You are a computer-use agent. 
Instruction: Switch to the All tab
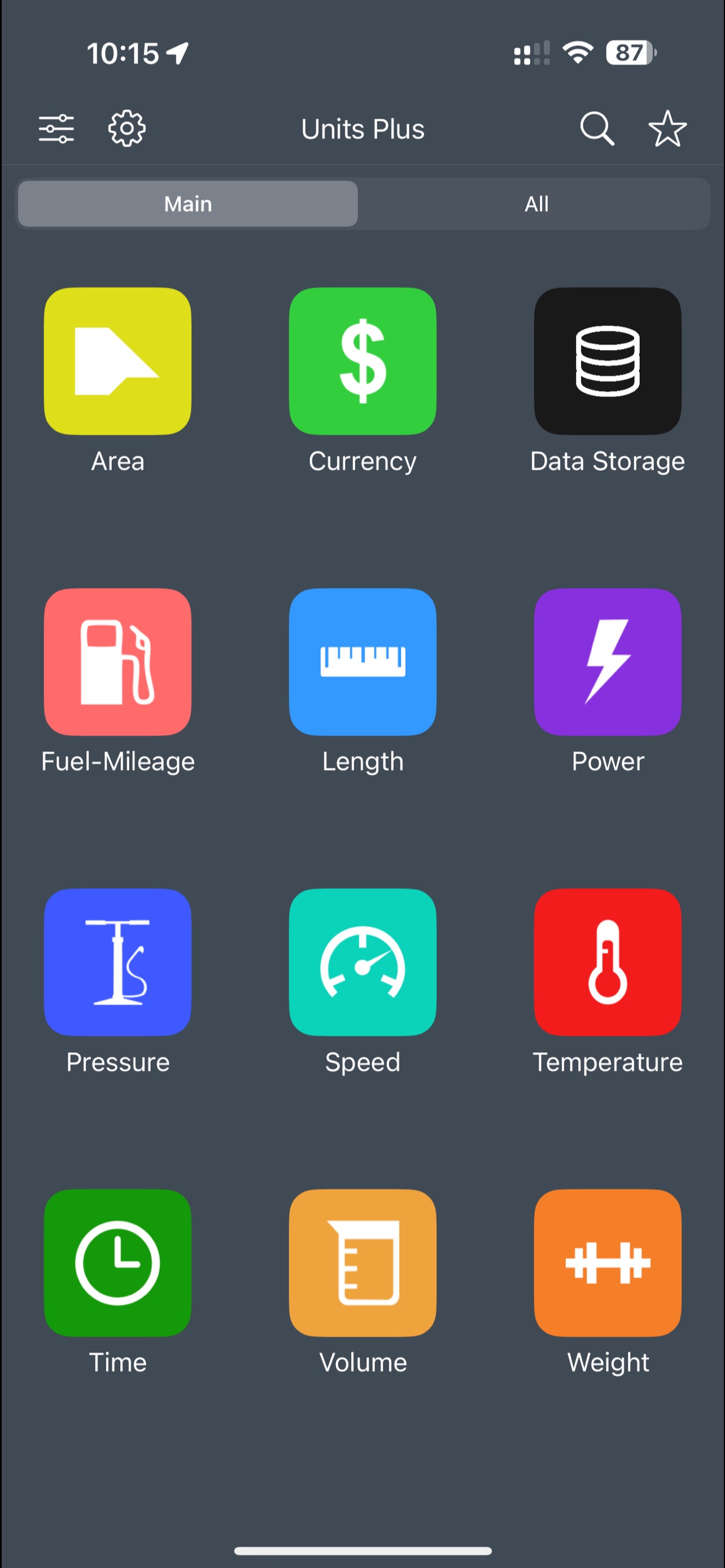click(536, 204)
